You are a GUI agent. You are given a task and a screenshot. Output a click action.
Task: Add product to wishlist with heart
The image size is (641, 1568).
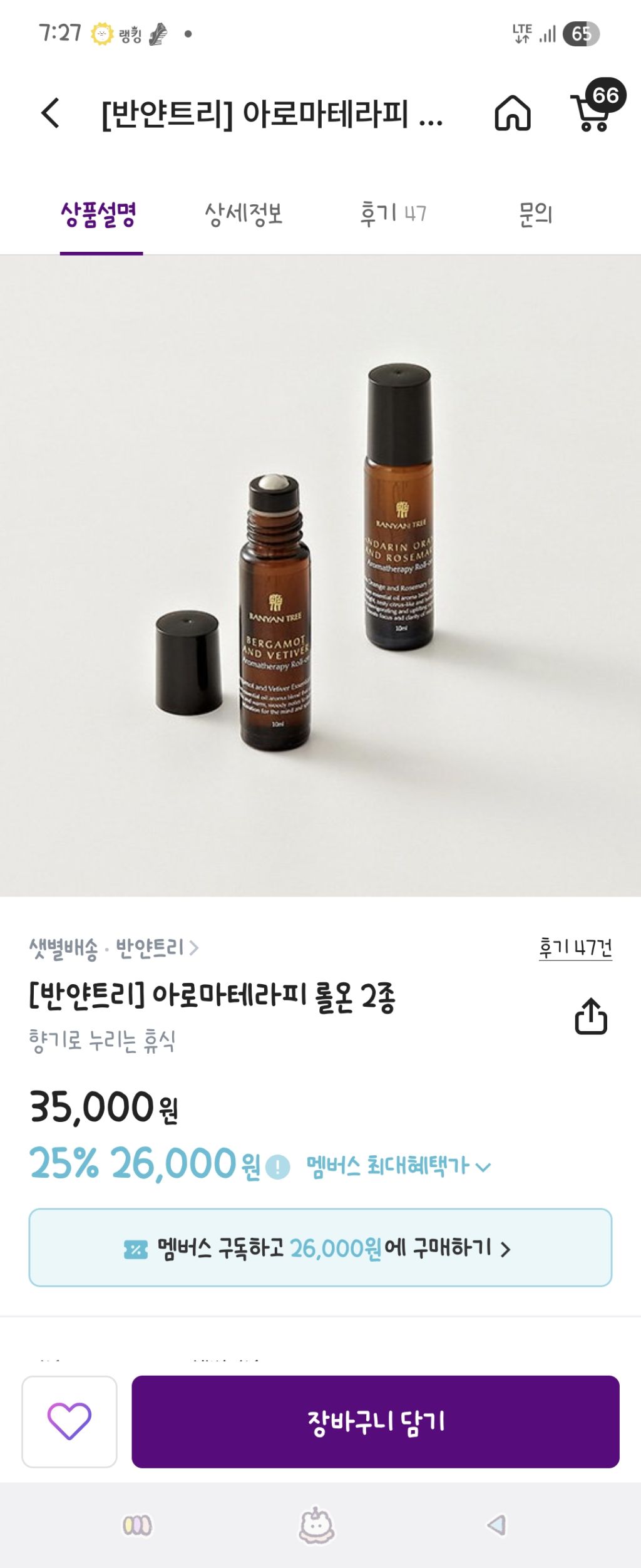coord(69,1421)
